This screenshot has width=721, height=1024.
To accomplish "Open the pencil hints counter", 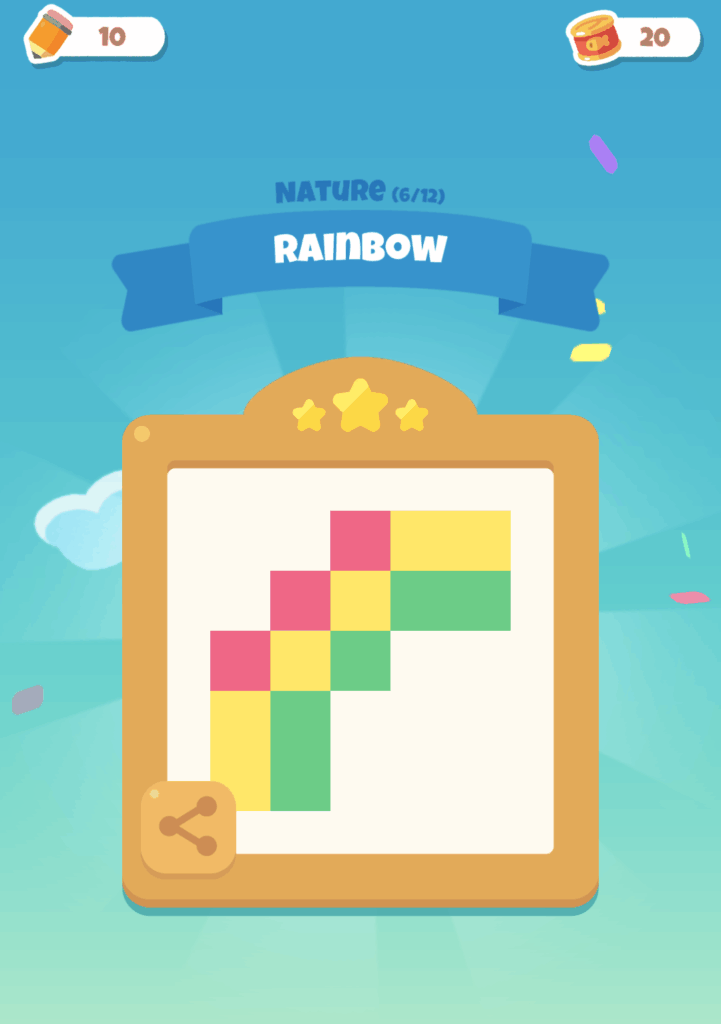I will (94, 37).
